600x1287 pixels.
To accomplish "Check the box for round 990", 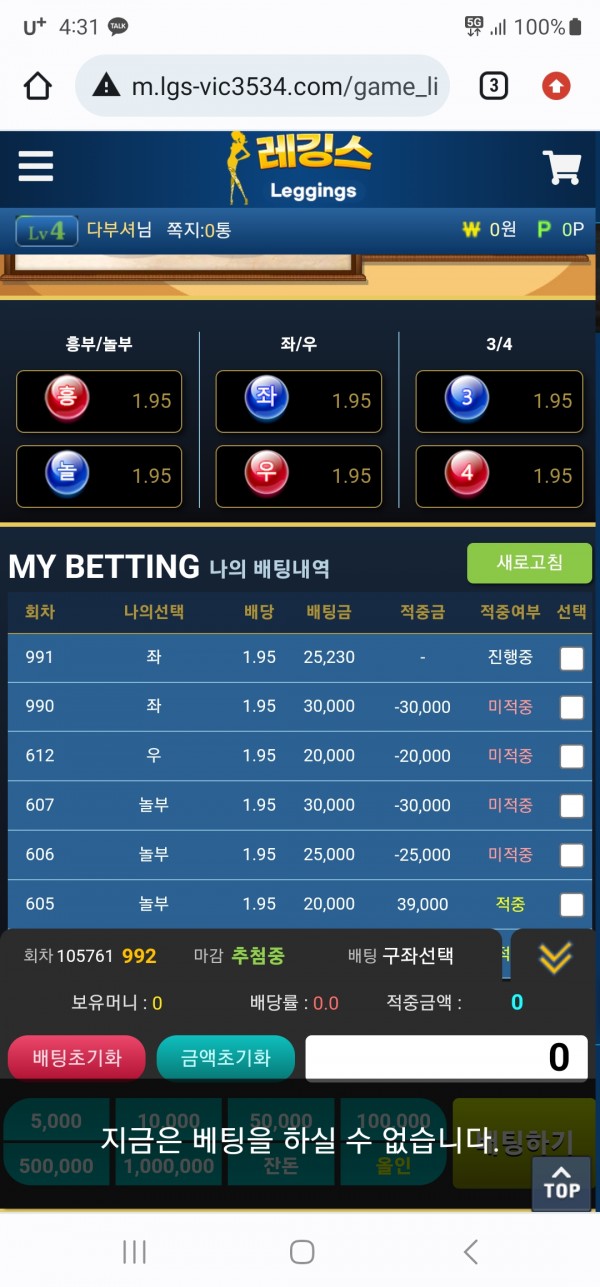I will [571, 707].
